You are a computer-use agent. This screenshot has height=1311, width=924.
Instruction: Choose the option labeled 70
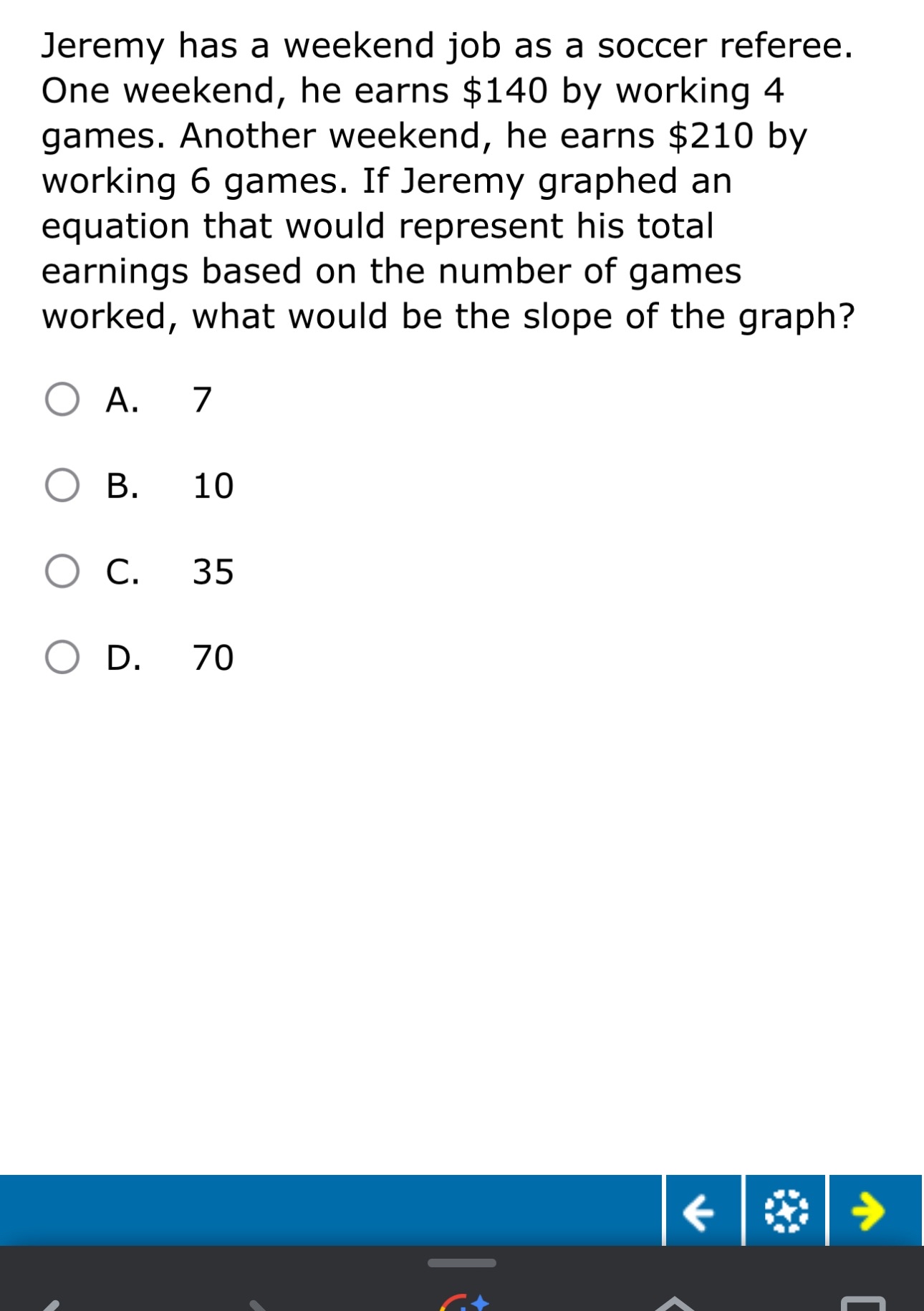pyautogui.click(x=212, y=658)
